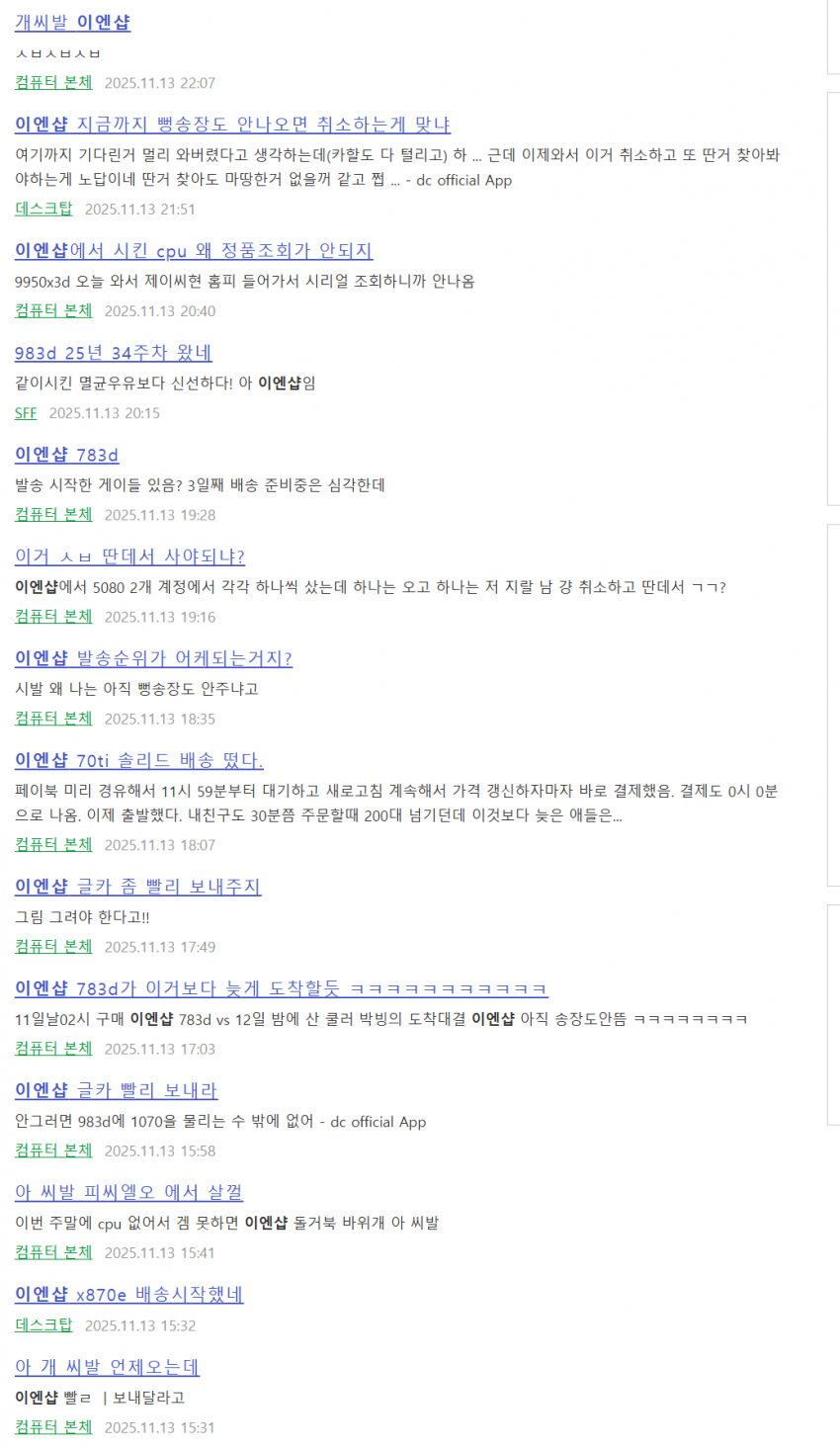Open post '이엔샵 글카 좀 빨리 보내주지'
Screen dimensions: 840x1449
(x=137, y=887)
